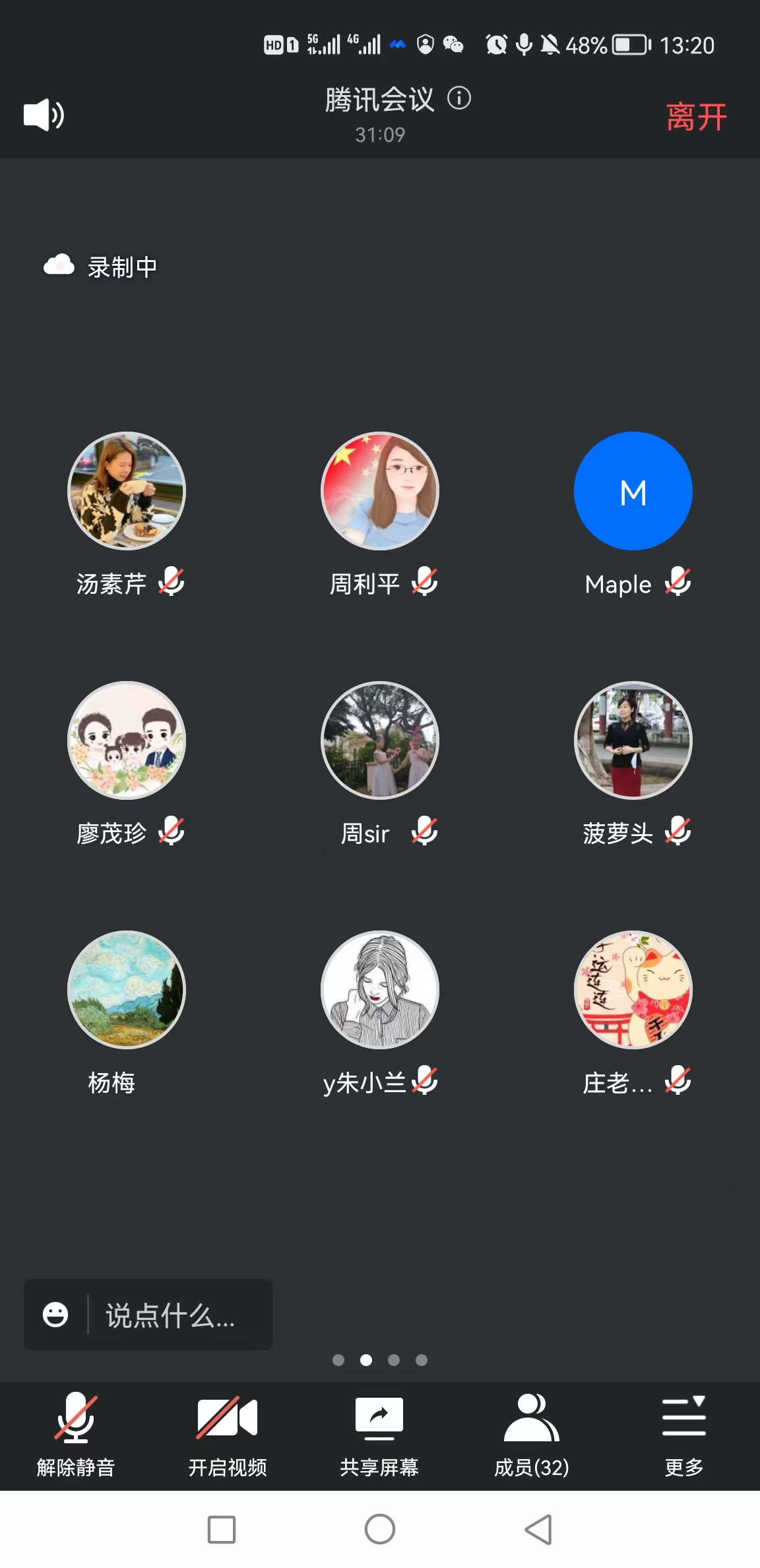760x1568 pixels.
Task: Open the meeting info icon
Action: pyautogui.click(x=459, y=98)
